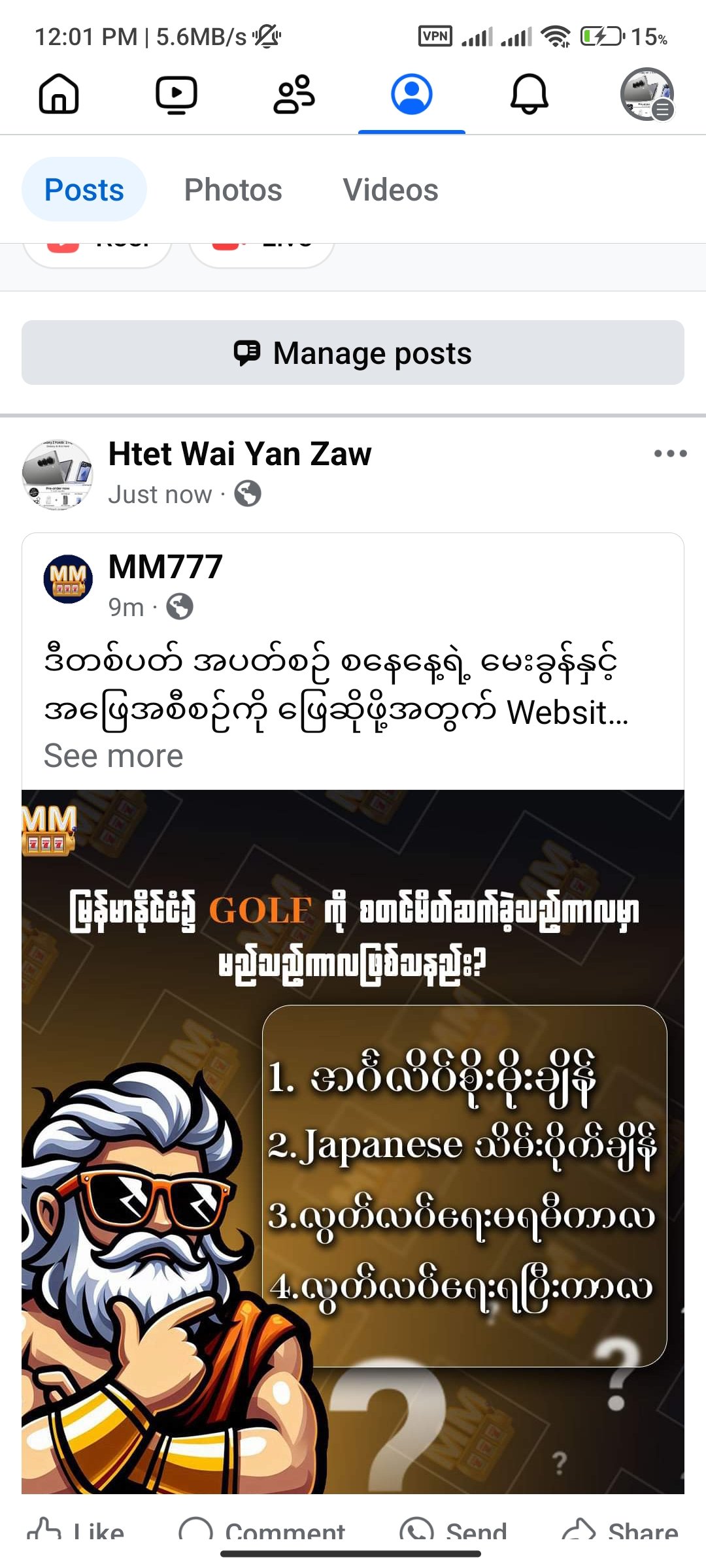The height and width of the screenshot is (1568, 706).
Task: Switch to the Videos filter
Action: click(390, 190)
